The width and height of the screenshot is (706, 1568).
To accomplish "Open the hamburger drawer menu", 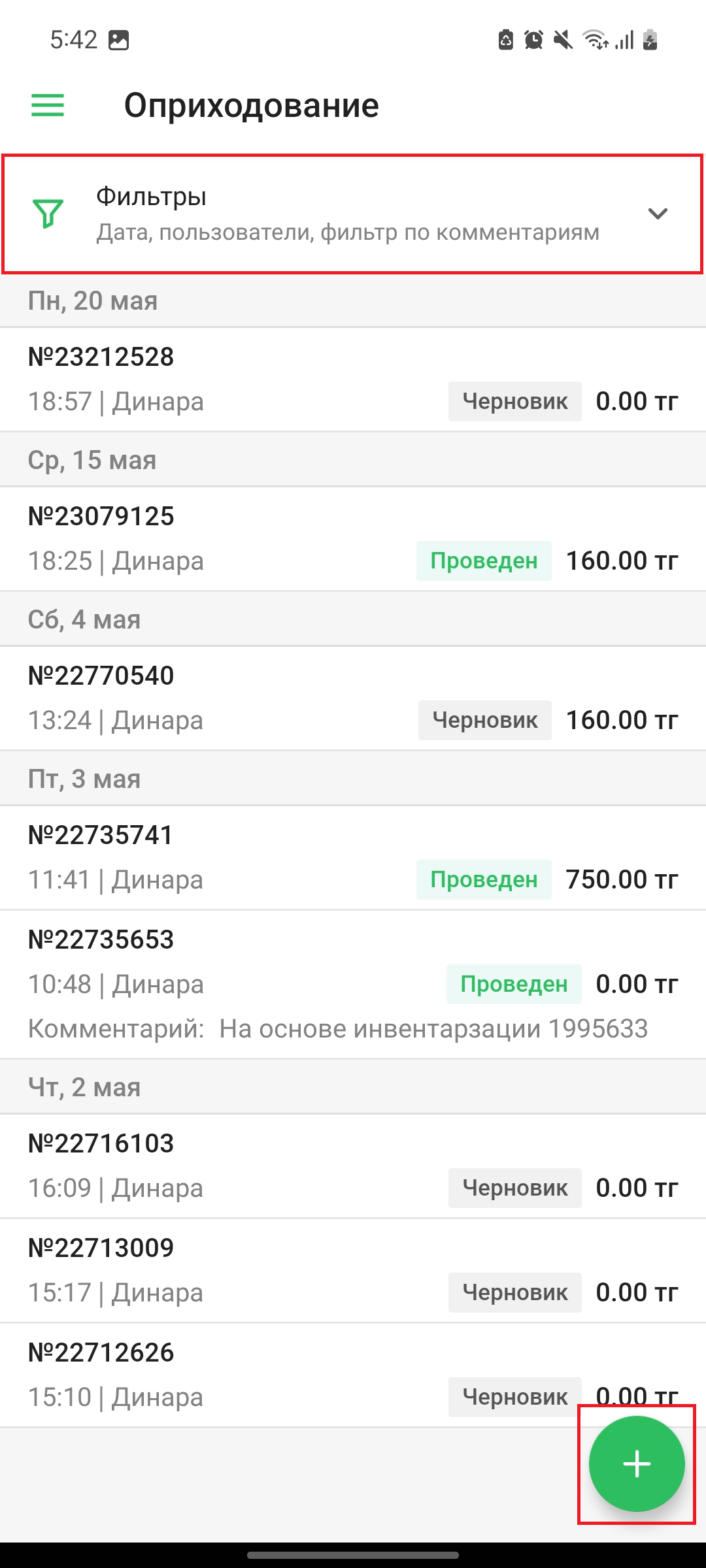I will [x=48, y=105].
